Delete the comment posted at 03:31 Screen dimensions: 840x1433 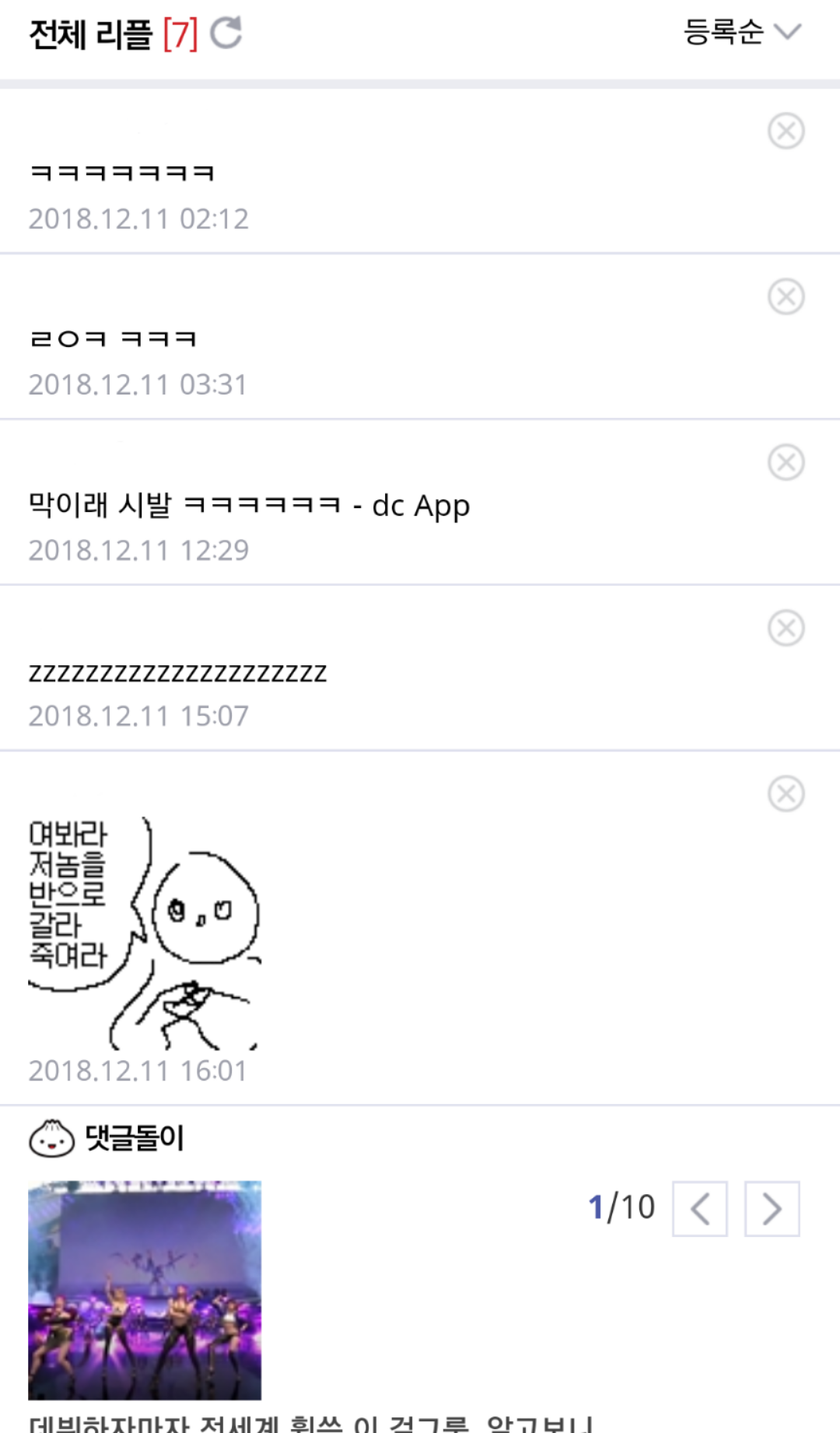(x=786, y=296)
